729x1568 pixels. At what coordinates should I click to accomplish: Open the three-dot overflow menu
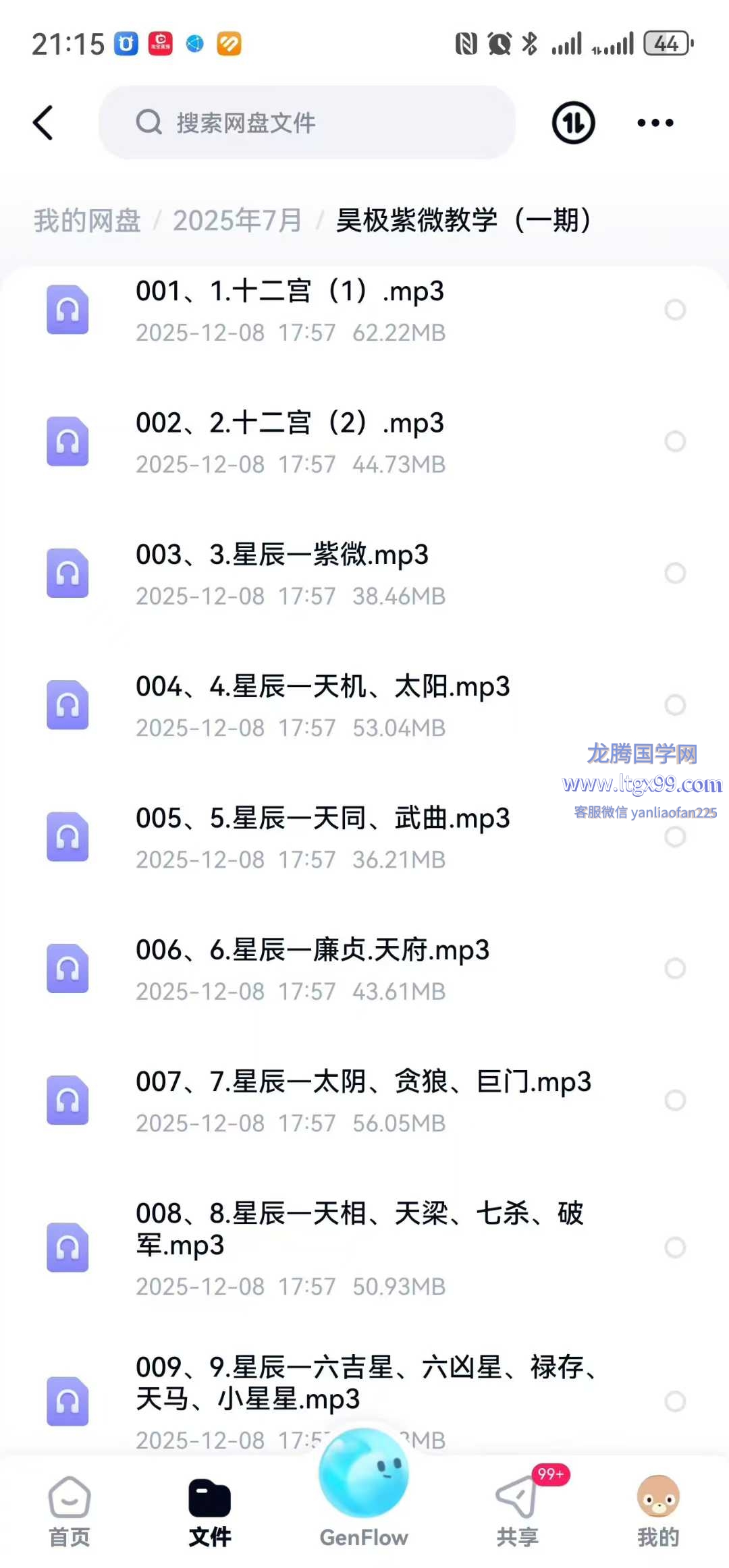pyautogui.click(x=655, y=123)
